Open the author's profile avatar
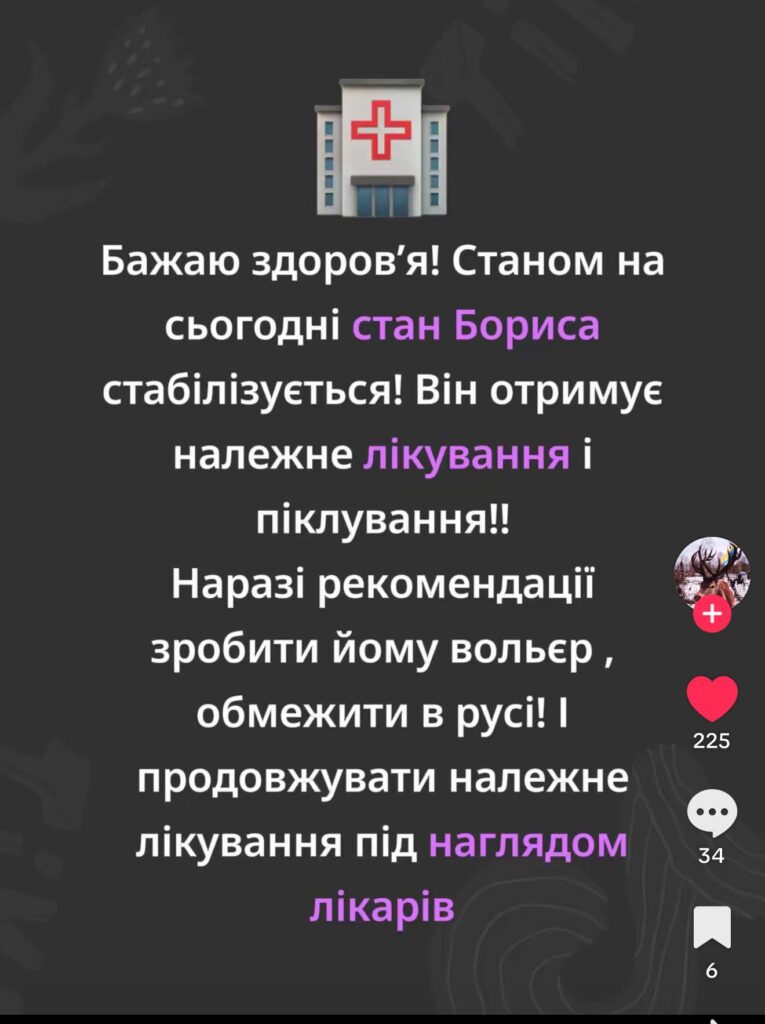Viewport: 765px width, 1024px height. pos(711,575)
